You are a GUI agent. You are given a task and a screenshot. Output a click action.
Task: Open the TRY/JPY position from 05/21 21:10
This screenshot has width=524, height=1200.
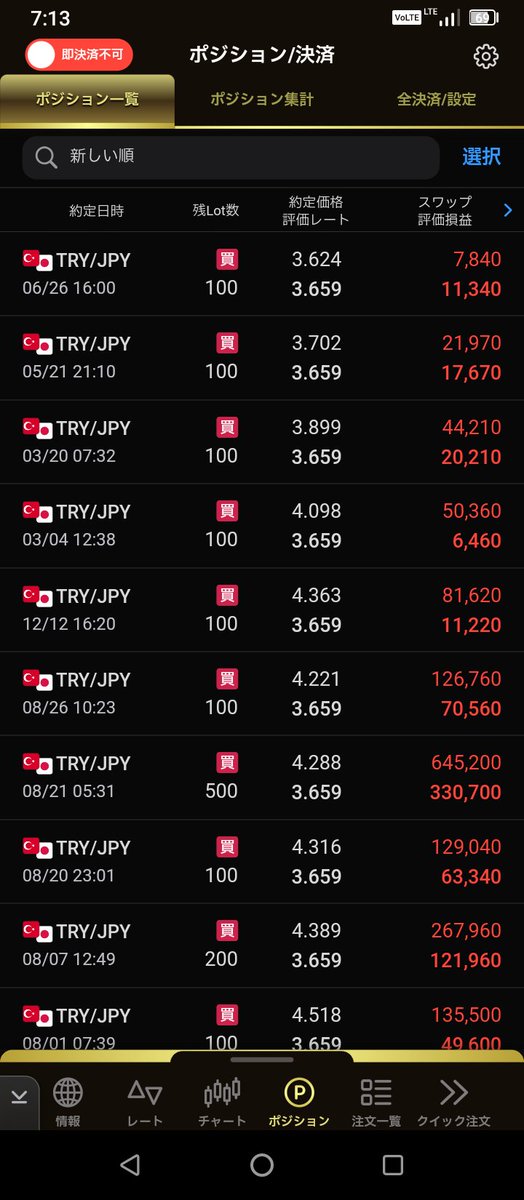click(x=262, y=358)
